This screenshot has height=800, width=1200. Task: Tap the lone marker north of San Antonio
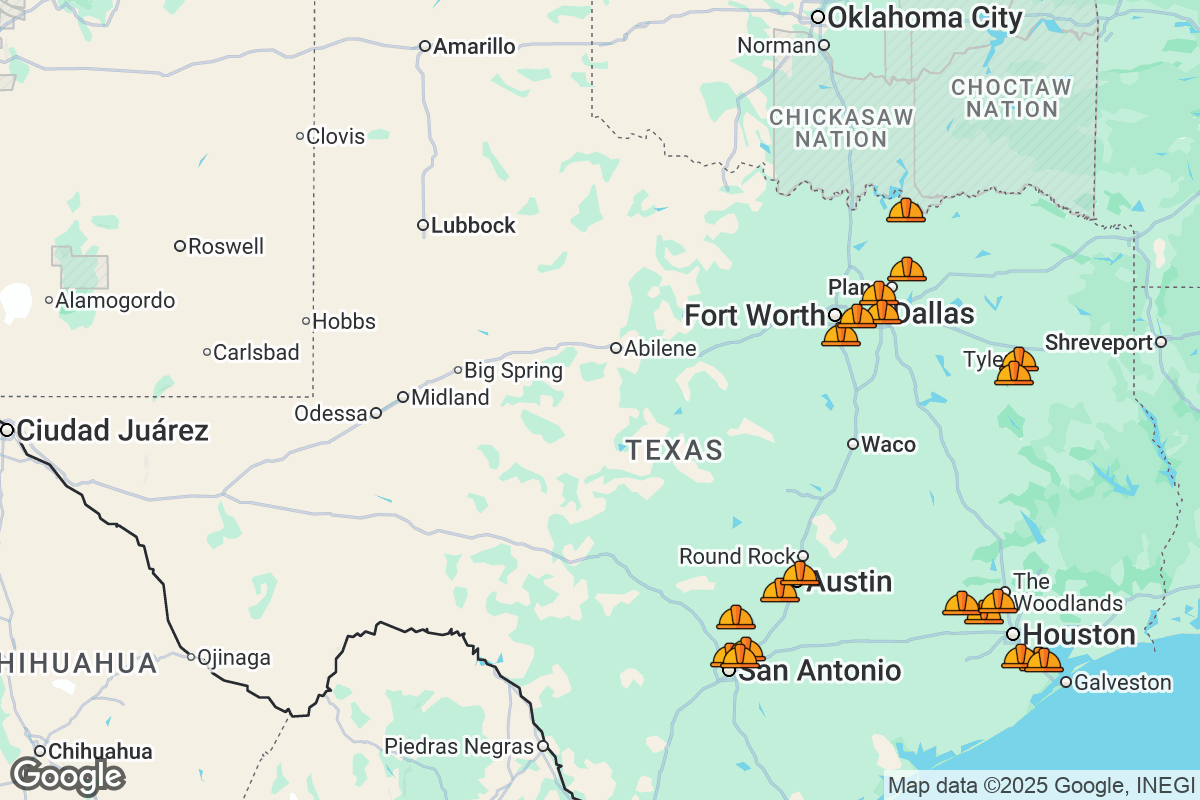tap(736, 618)
